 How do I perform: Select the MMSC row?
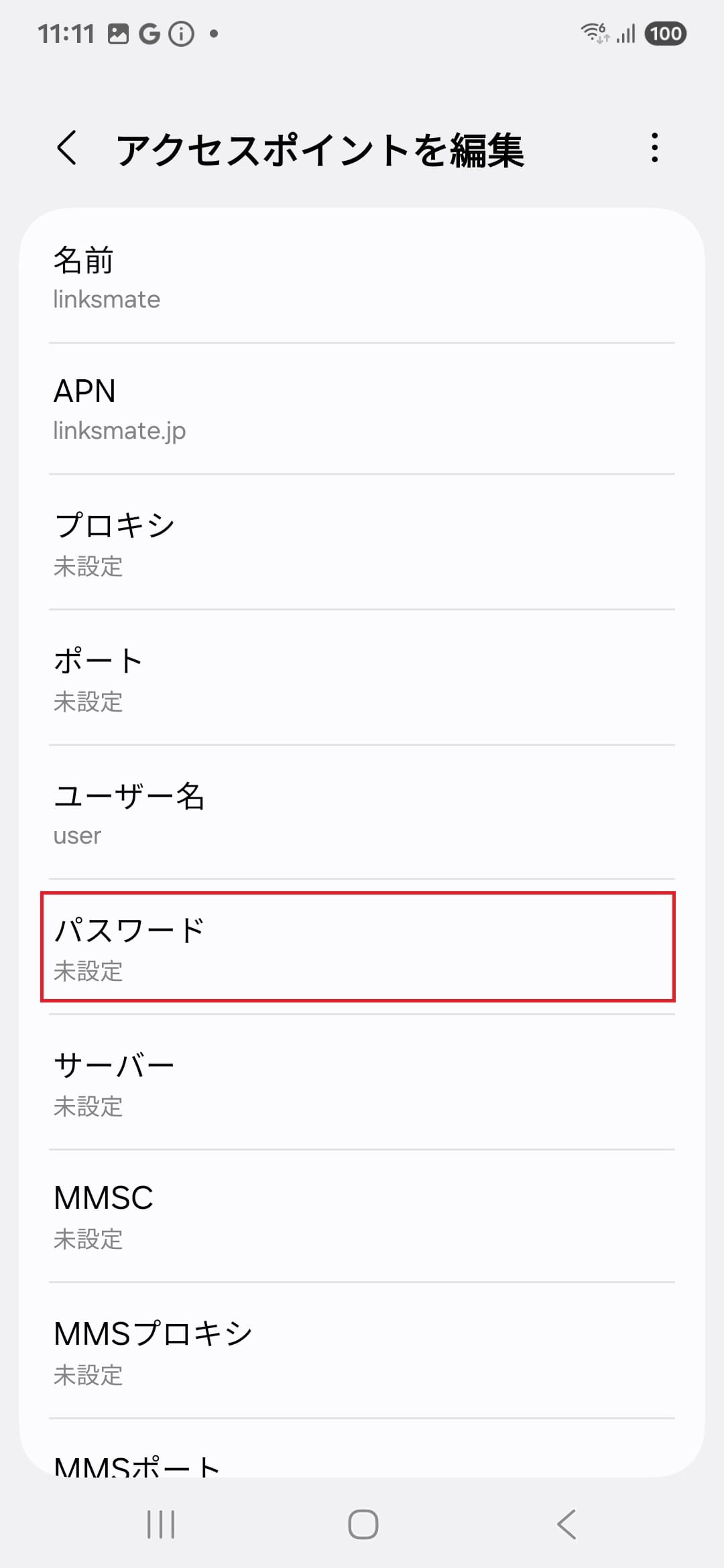(x=362, y=1216)
